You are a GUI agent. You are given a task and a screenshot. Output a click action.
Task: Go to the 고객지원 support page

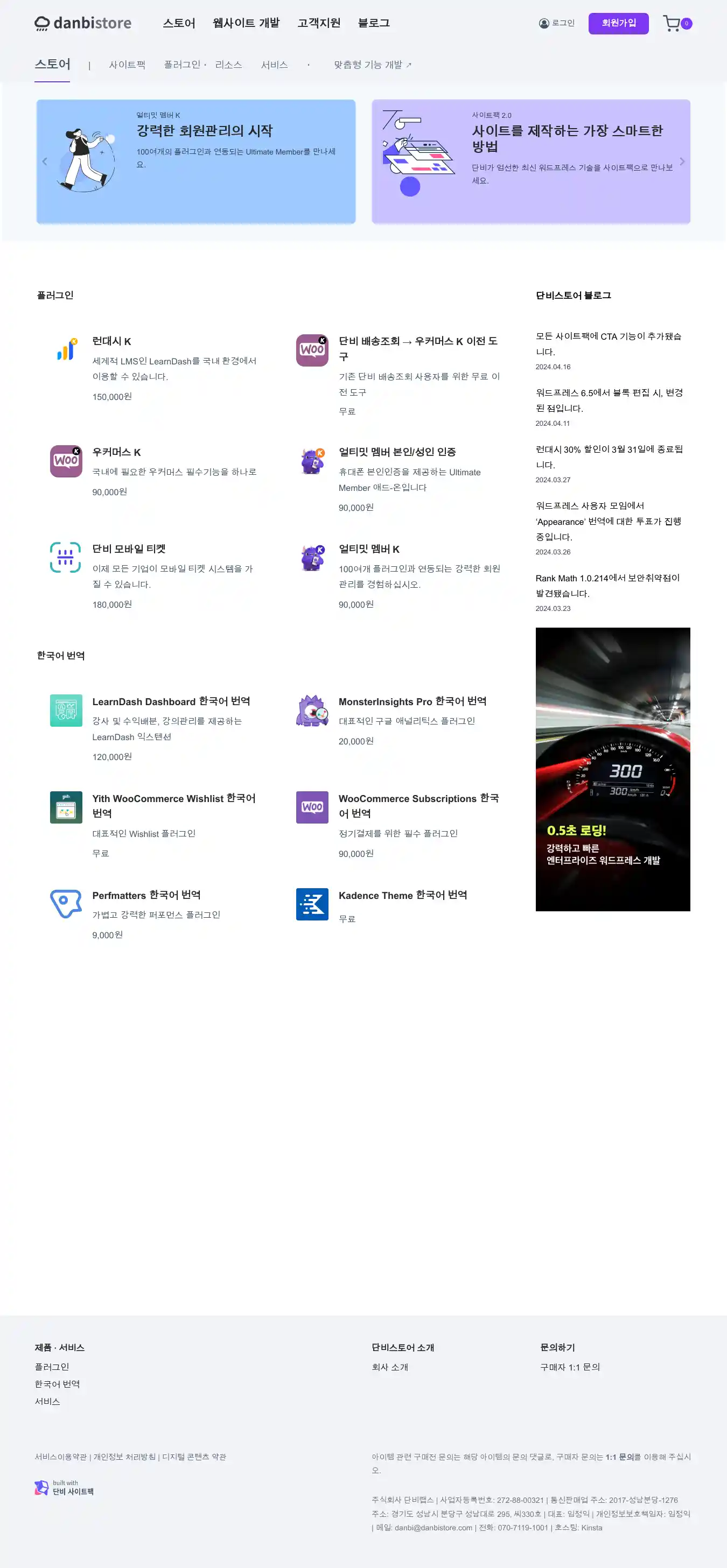pos(318,23)
